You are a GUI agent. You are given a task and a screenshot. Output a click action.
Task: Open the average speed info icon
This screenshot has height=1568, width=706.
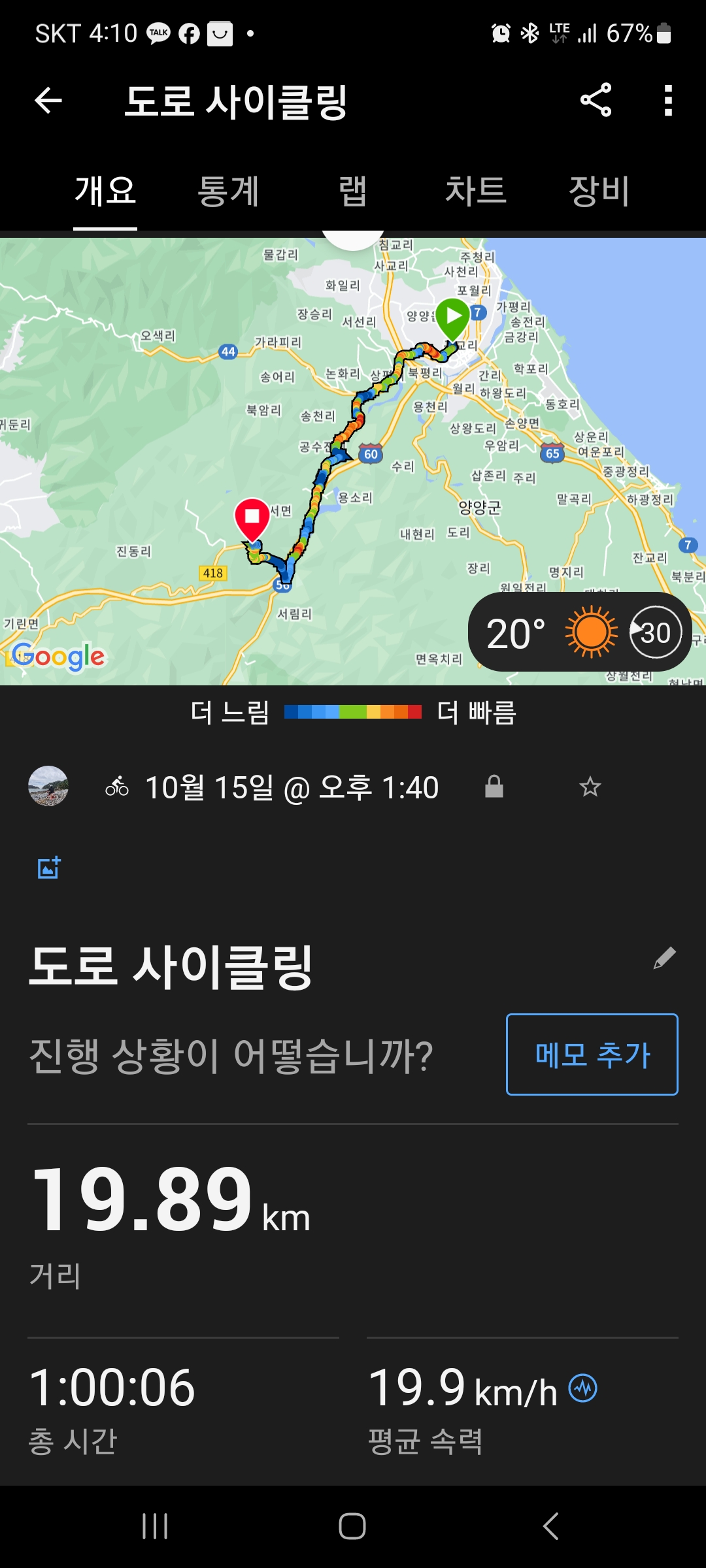coord(583,1388)
